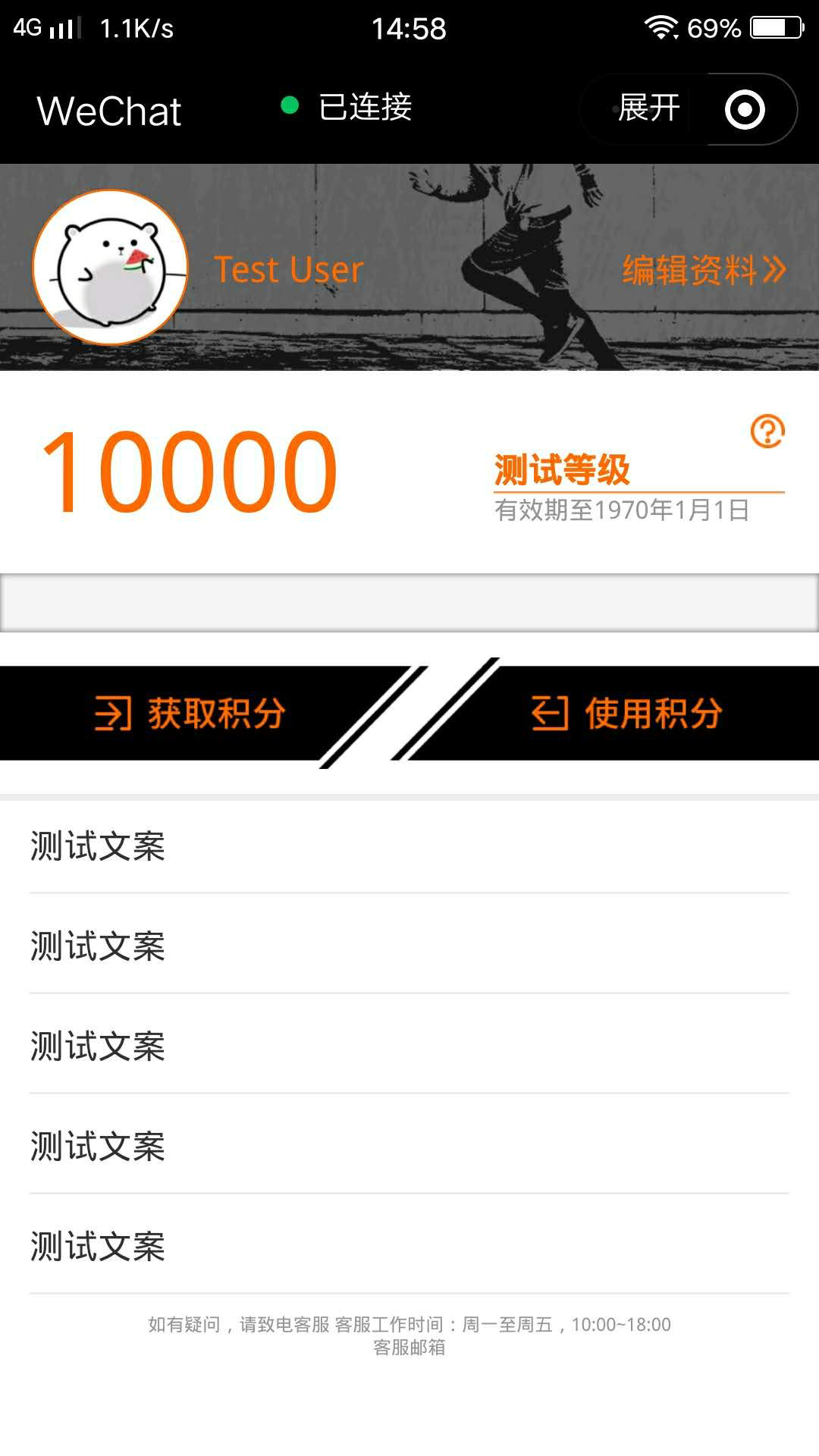This screenshot has height=1456, width=819.
Task: Open the question mark help icon
Action: click(x=767, y=431)
